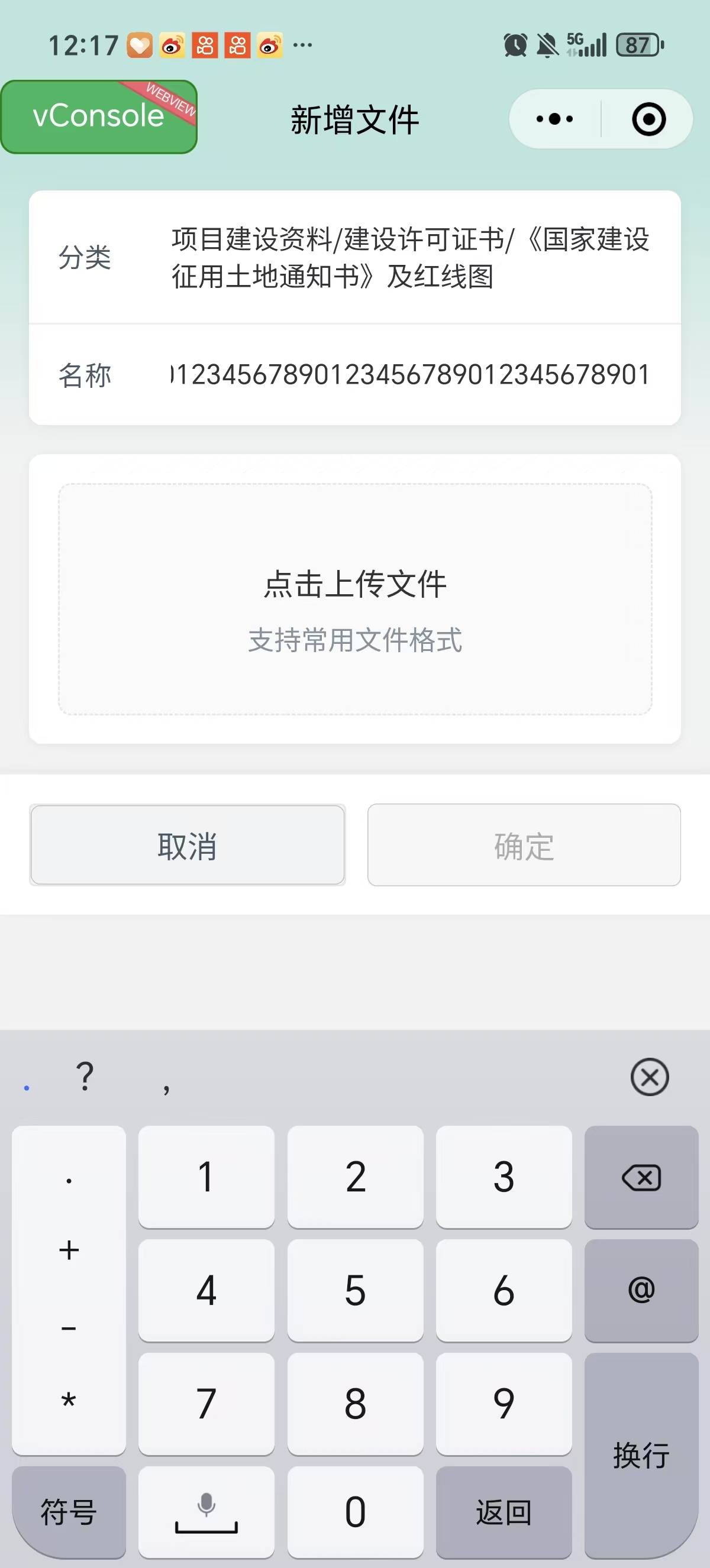This screenshot has width=710, height=1568.
Task: Open the vConsole debug panel
Action: pyautogui.click(x=98, y=116)
